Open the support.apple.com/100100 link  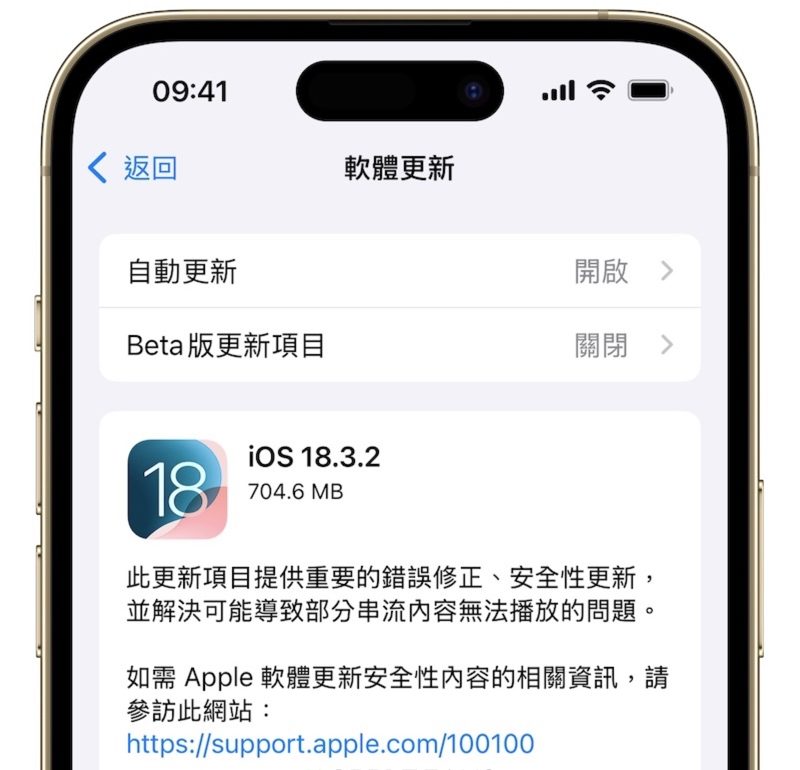[330, 744]
